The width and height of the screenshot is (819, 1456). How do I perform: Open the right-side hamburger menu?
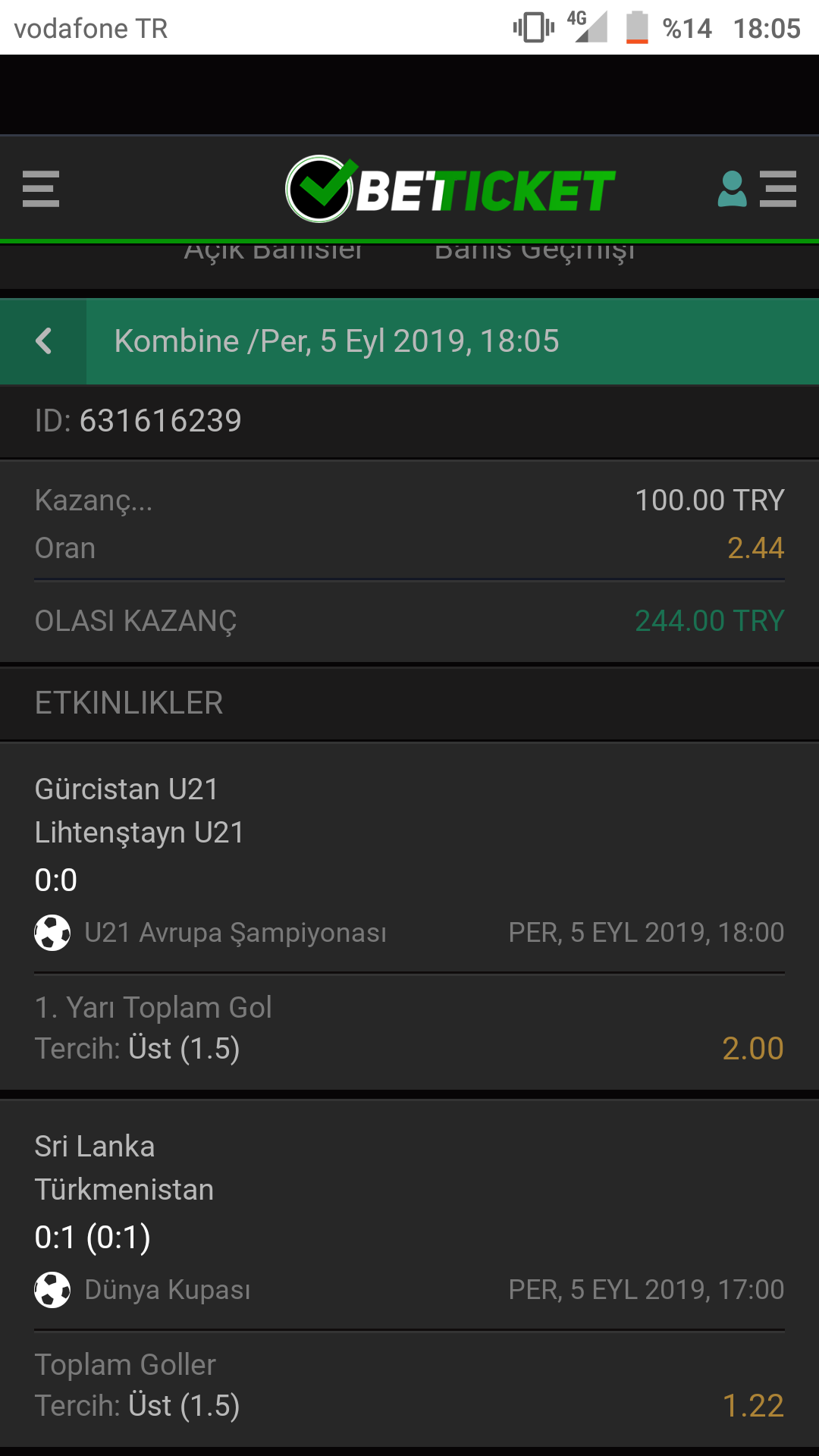[778, 190]
